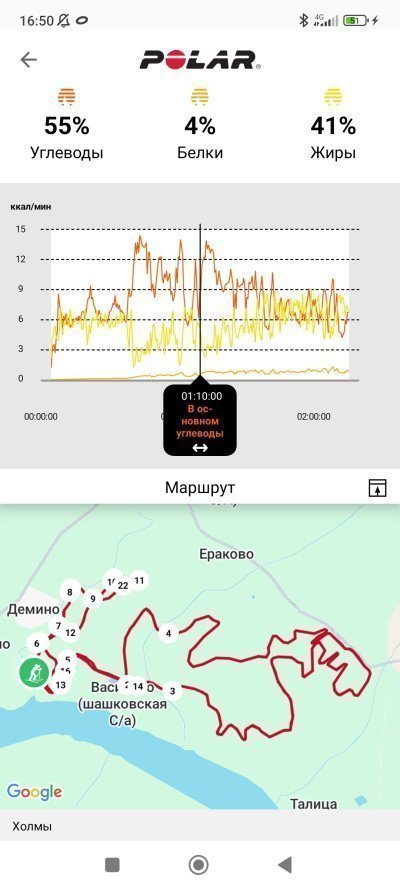Expand the route map to full screen
This screenshot has height=889, width=400.
pyautogui.click(x=377, y=488)
